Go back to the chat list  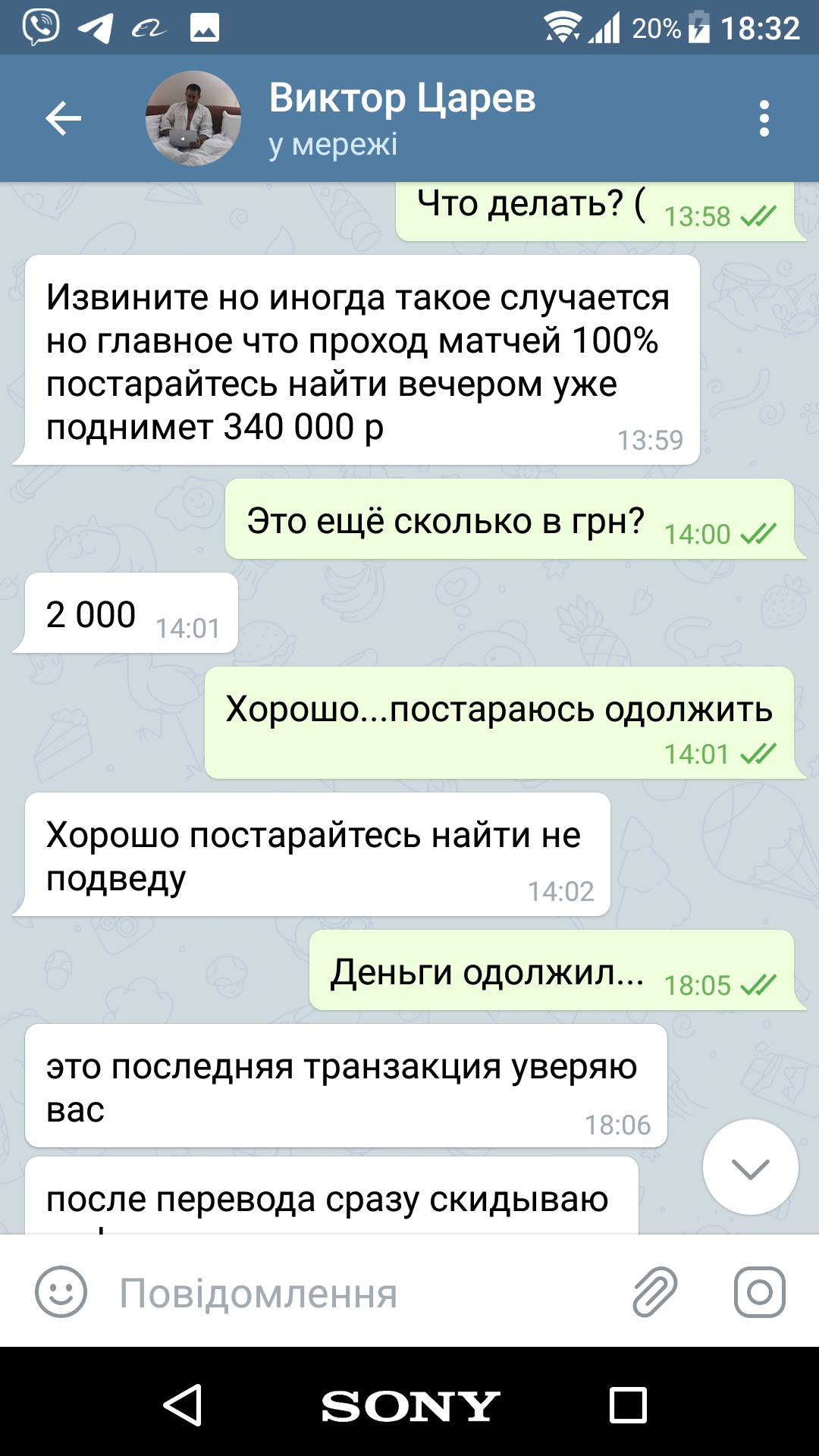pyautogui.click(x=63, y=118)
